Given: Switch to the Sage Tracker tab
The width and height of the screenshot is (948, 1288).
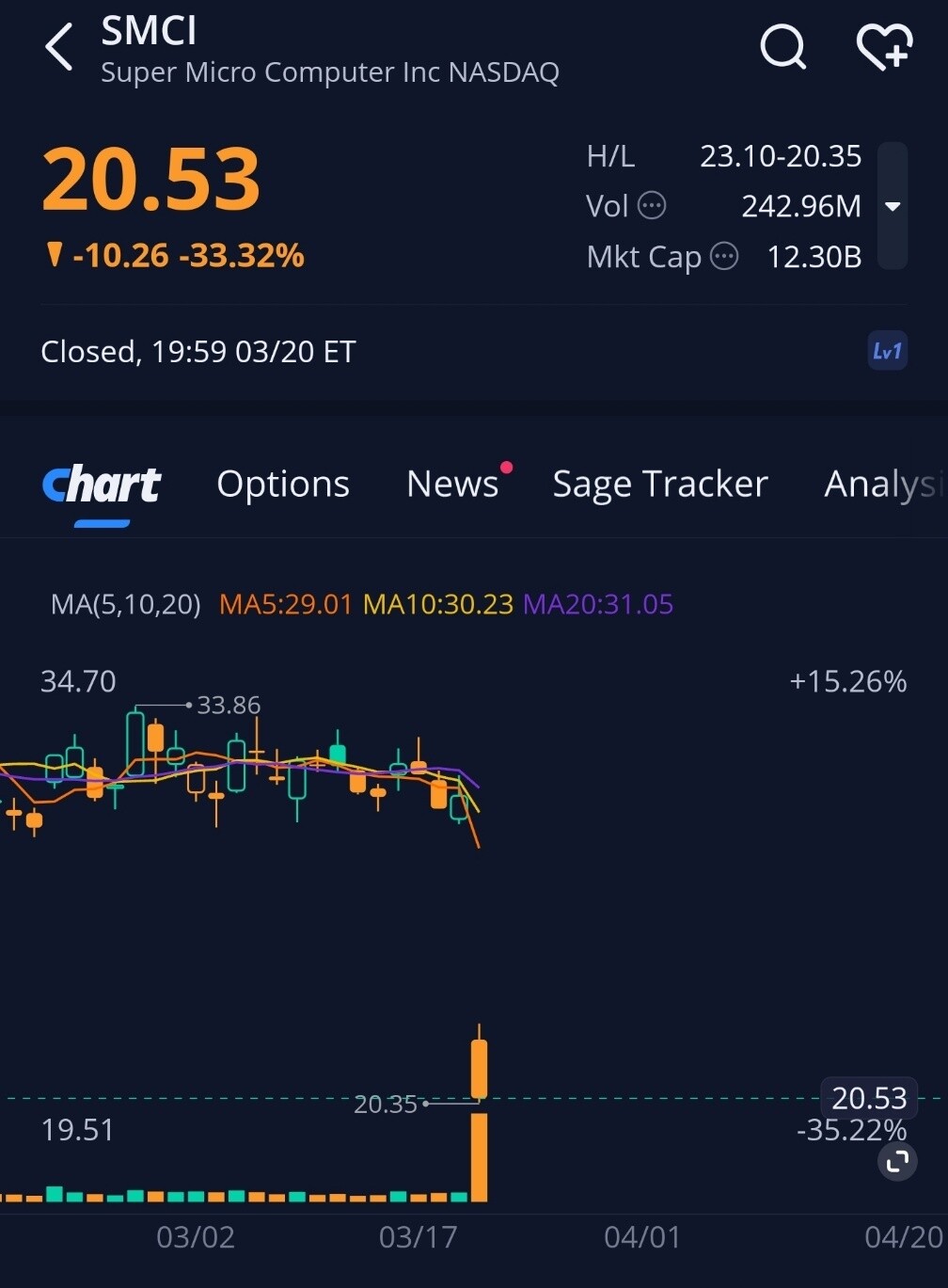Looking at the screenshot, I should click(x=660, y=484).
